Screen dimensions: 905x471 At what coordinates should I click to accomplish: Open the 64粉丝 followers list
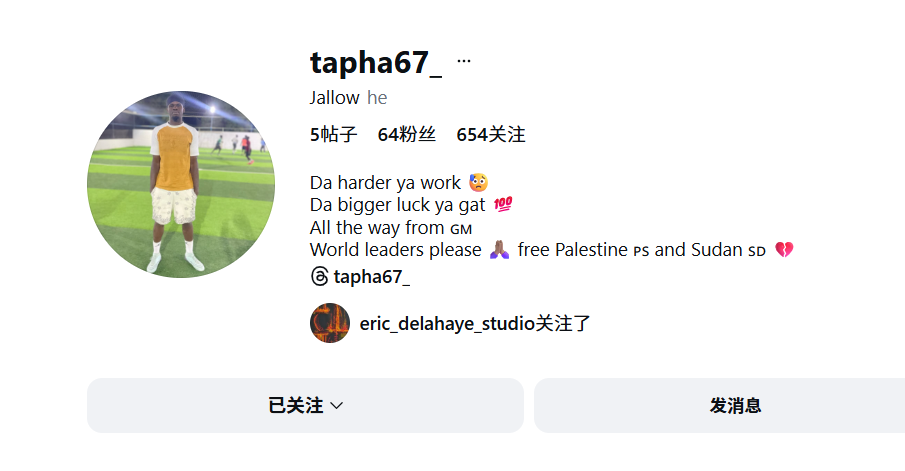pyautogui.click(x=406, y=134)
